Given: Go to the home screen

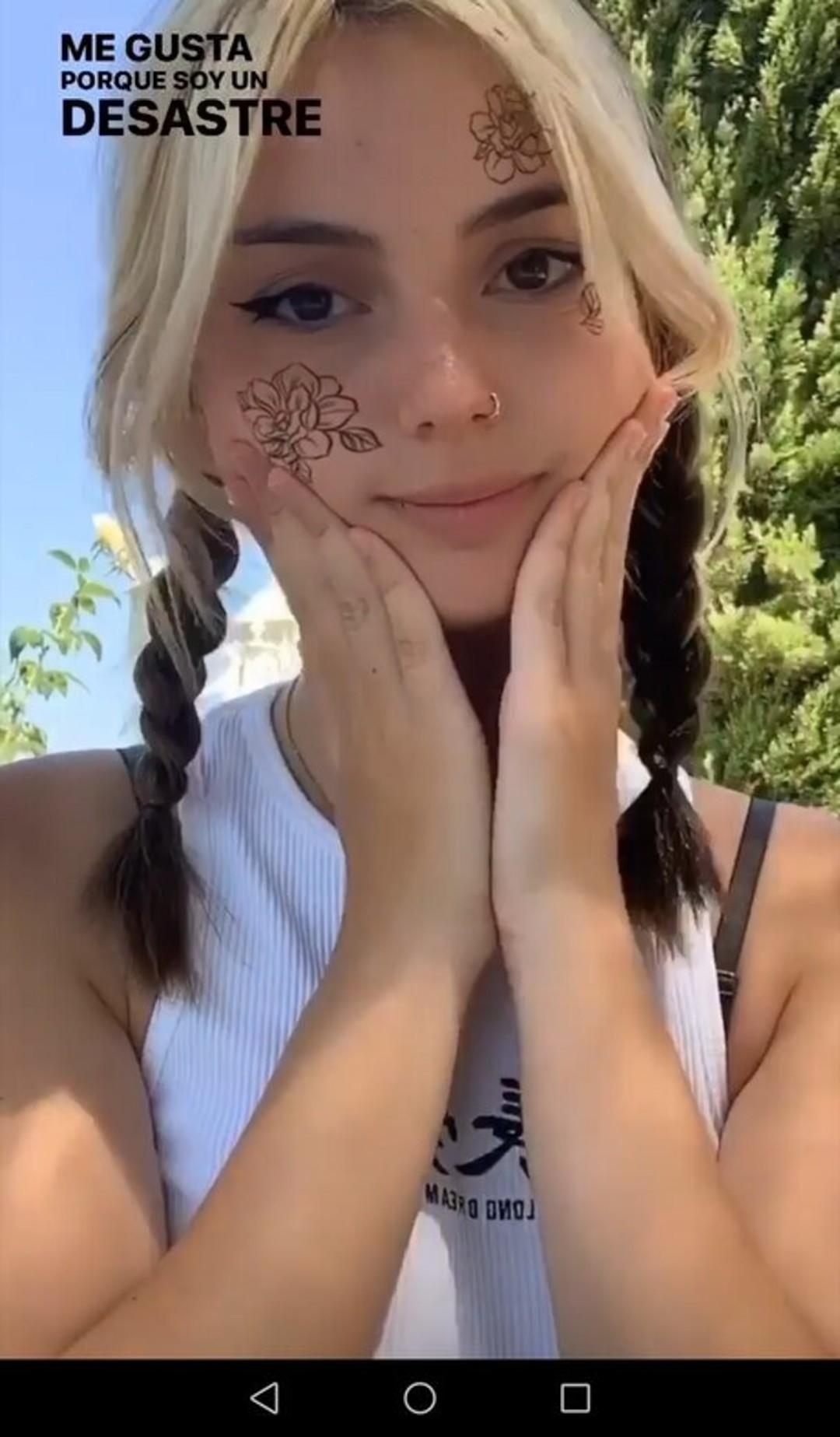Looking at the screenshot, I should [x=420, y=1398].
